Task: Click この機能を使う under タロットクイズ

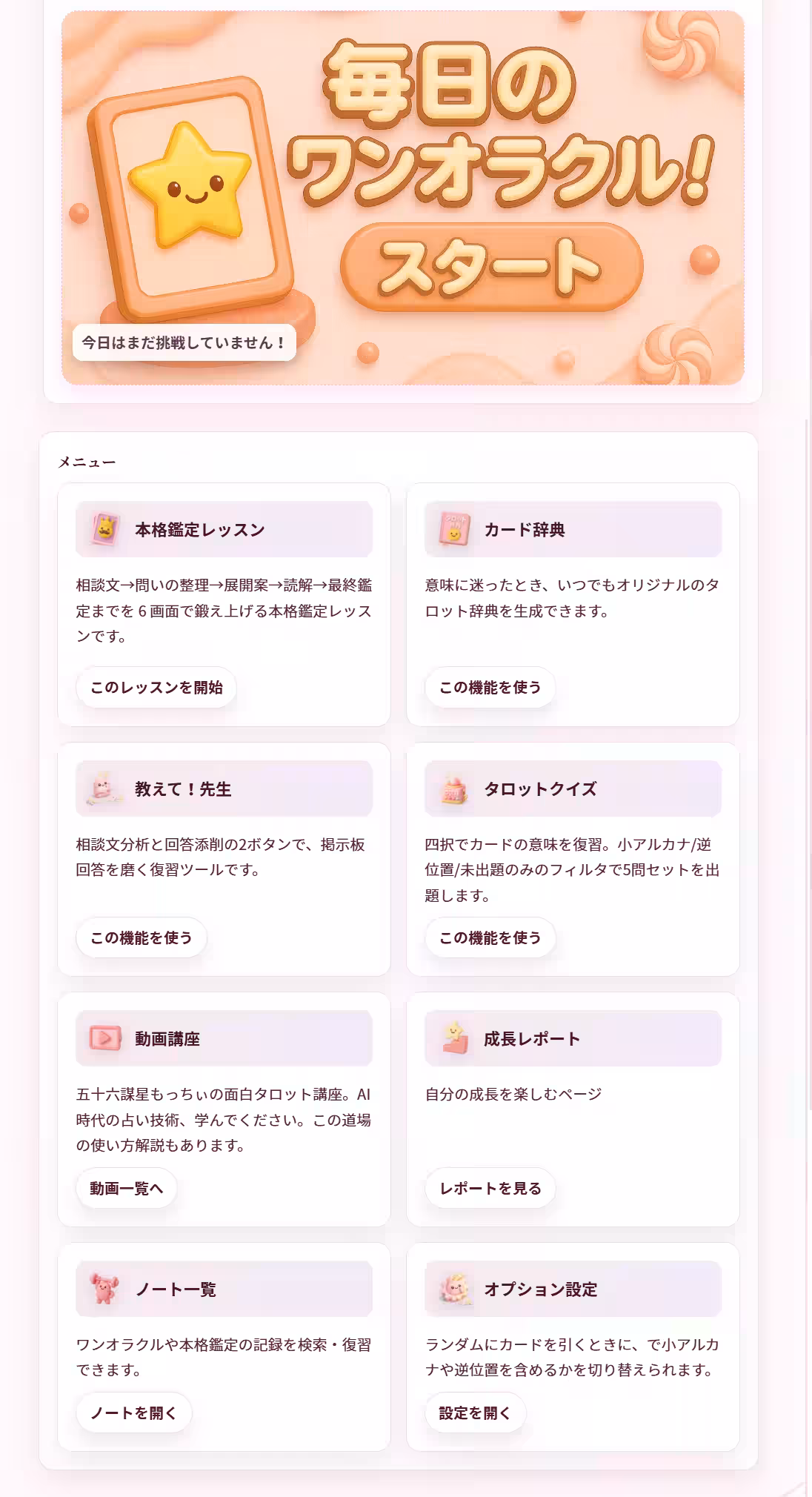Action: coord(490,937)
